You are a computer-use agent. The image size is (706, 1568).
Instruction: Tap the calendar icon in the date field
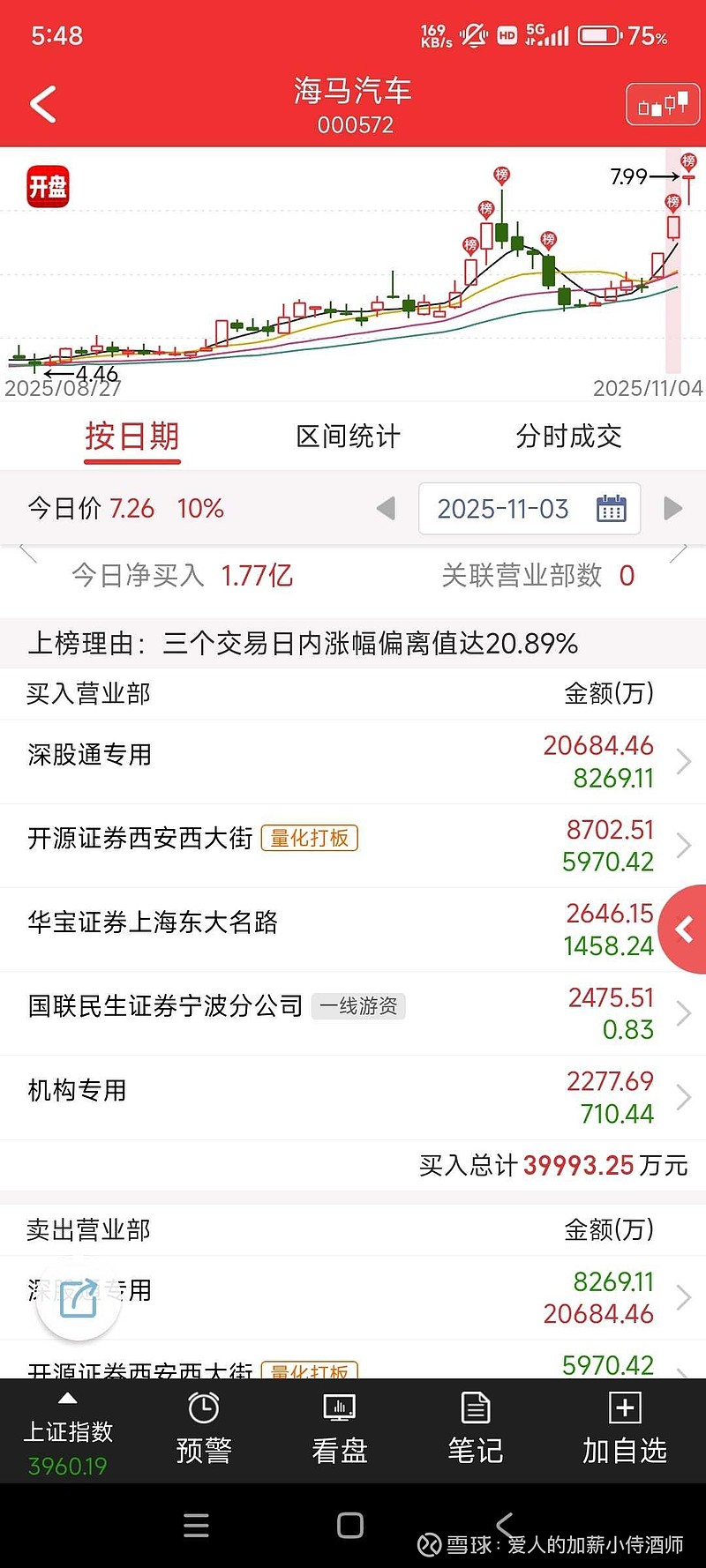tap(612, 509)
